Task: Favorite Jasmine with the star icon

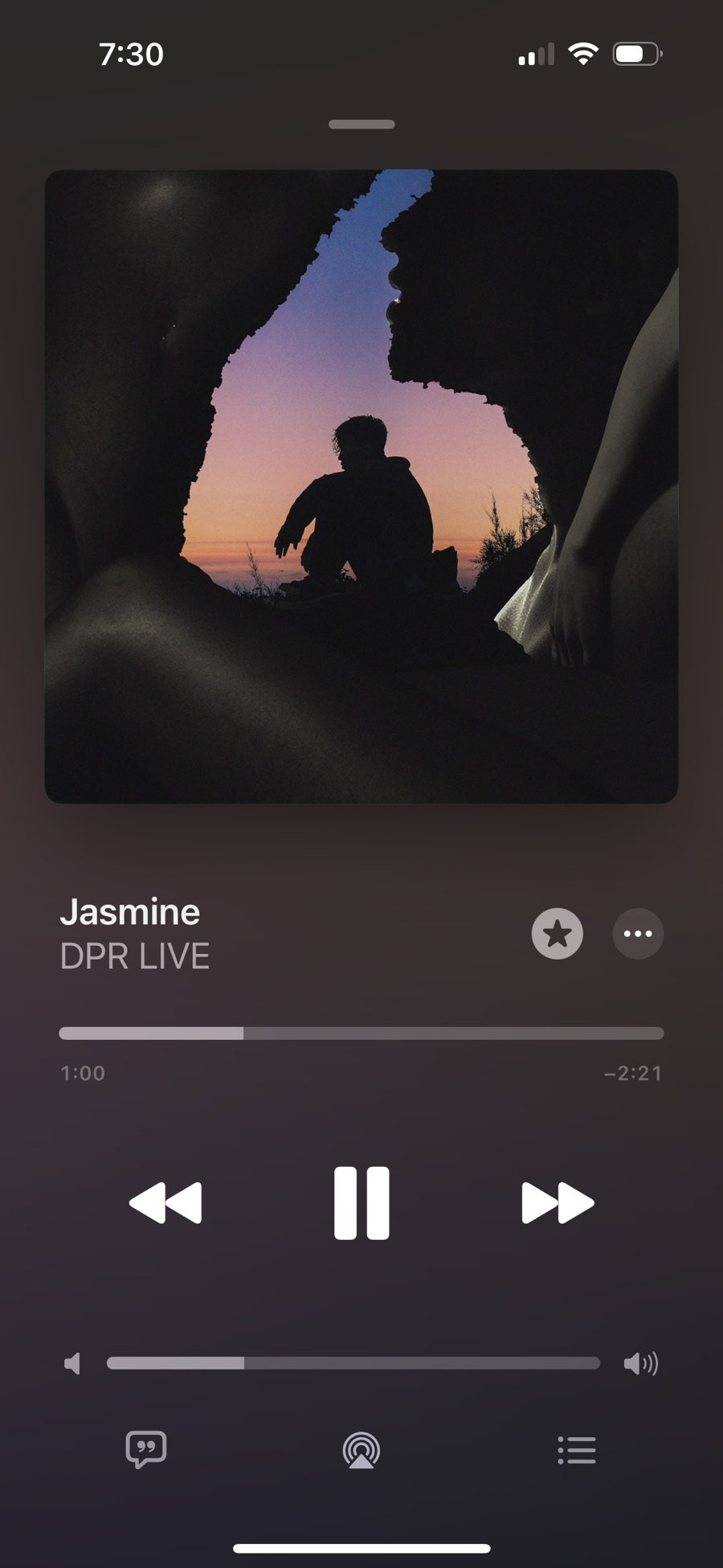Action: [x=558, y=934]
